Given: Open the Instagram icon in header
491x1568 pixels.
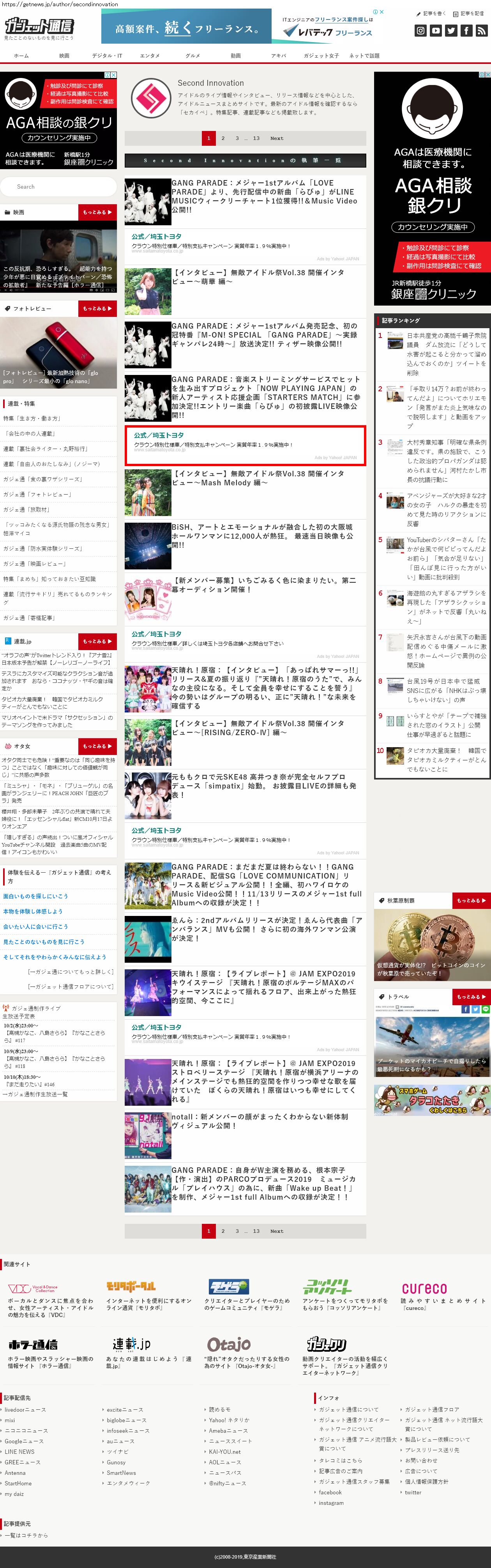Looking at the screenshot, I should click(420, 30).
